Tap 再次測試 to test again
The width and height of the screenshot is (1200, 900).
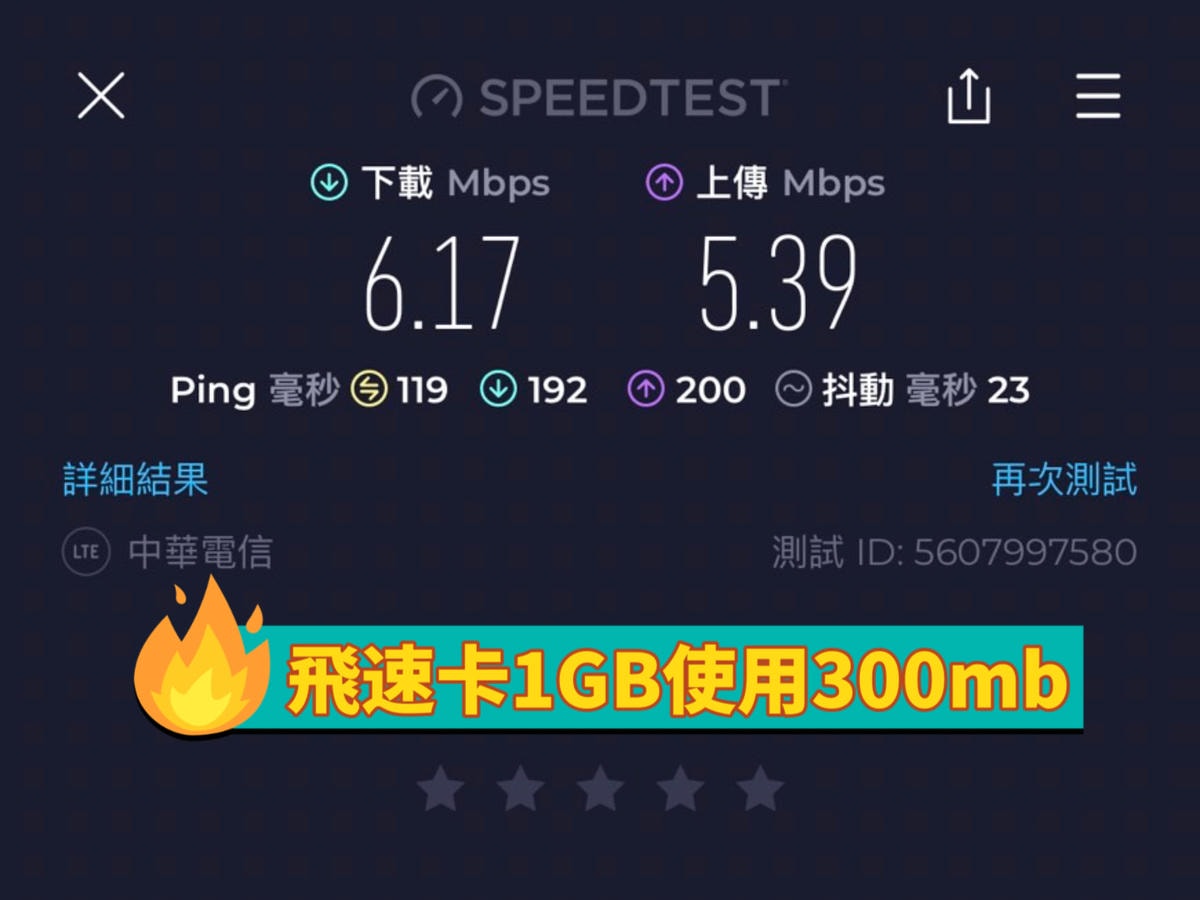tap(1064, 480)
